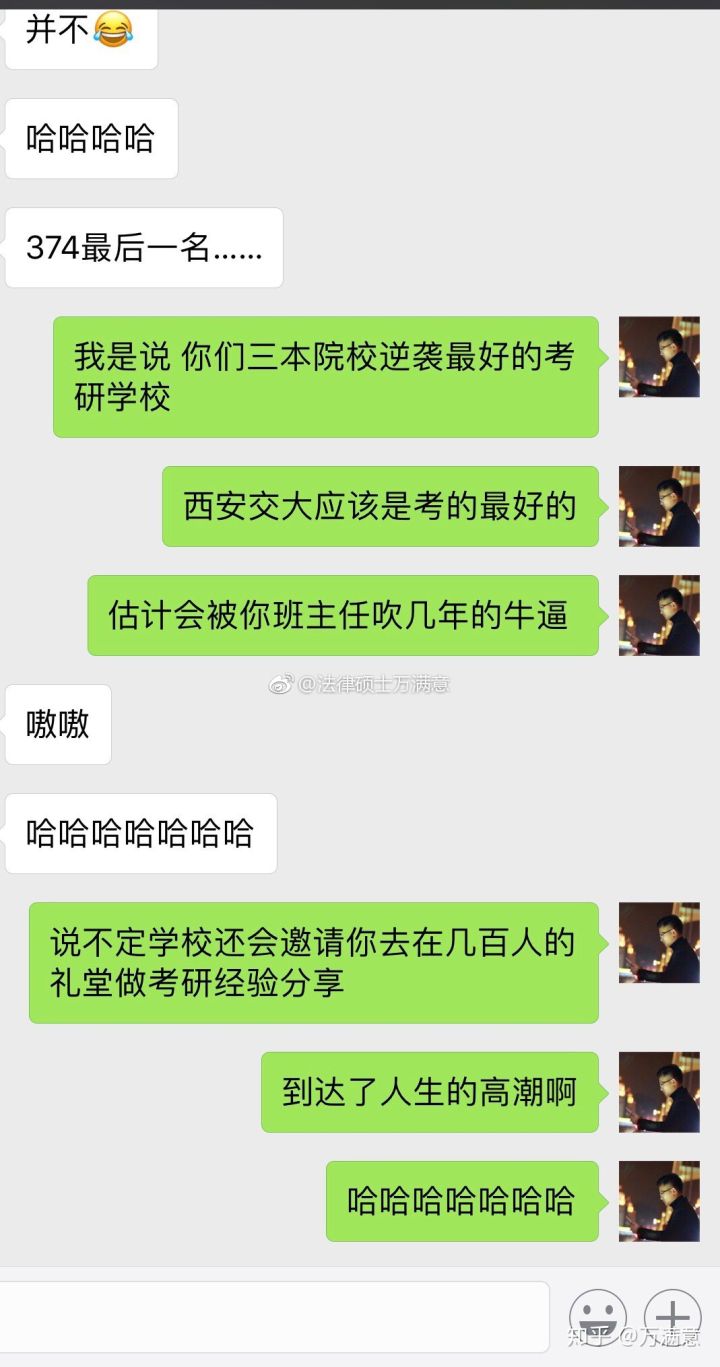Open sender avatar beside 到达了人生的高潮啊
The image size is (720, 1367).
[x=659, y=1092]
